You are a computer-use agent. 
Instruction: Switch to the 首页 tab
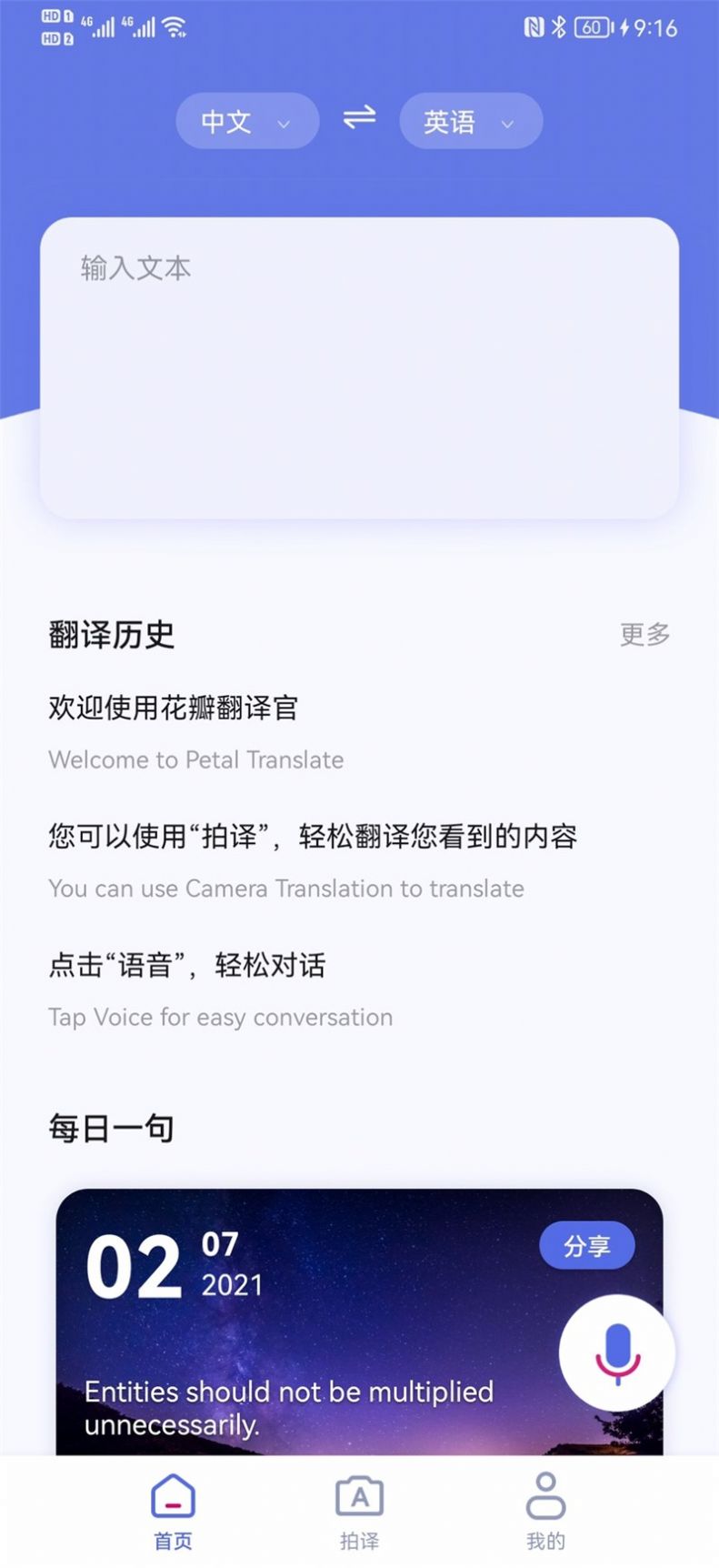173,1513
